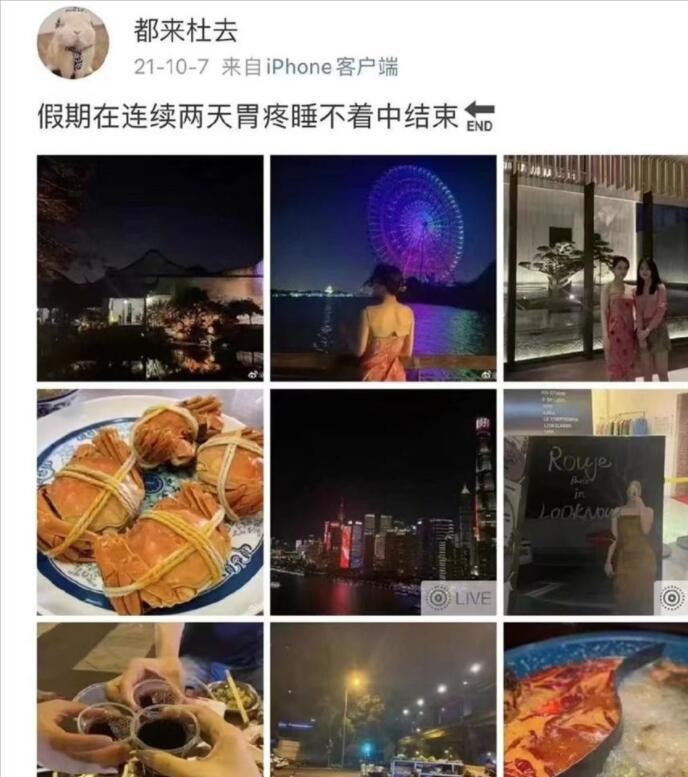Enlarge the hairy crabs plate photo
The height and width of the screenshot is (777, 688).
150,502
